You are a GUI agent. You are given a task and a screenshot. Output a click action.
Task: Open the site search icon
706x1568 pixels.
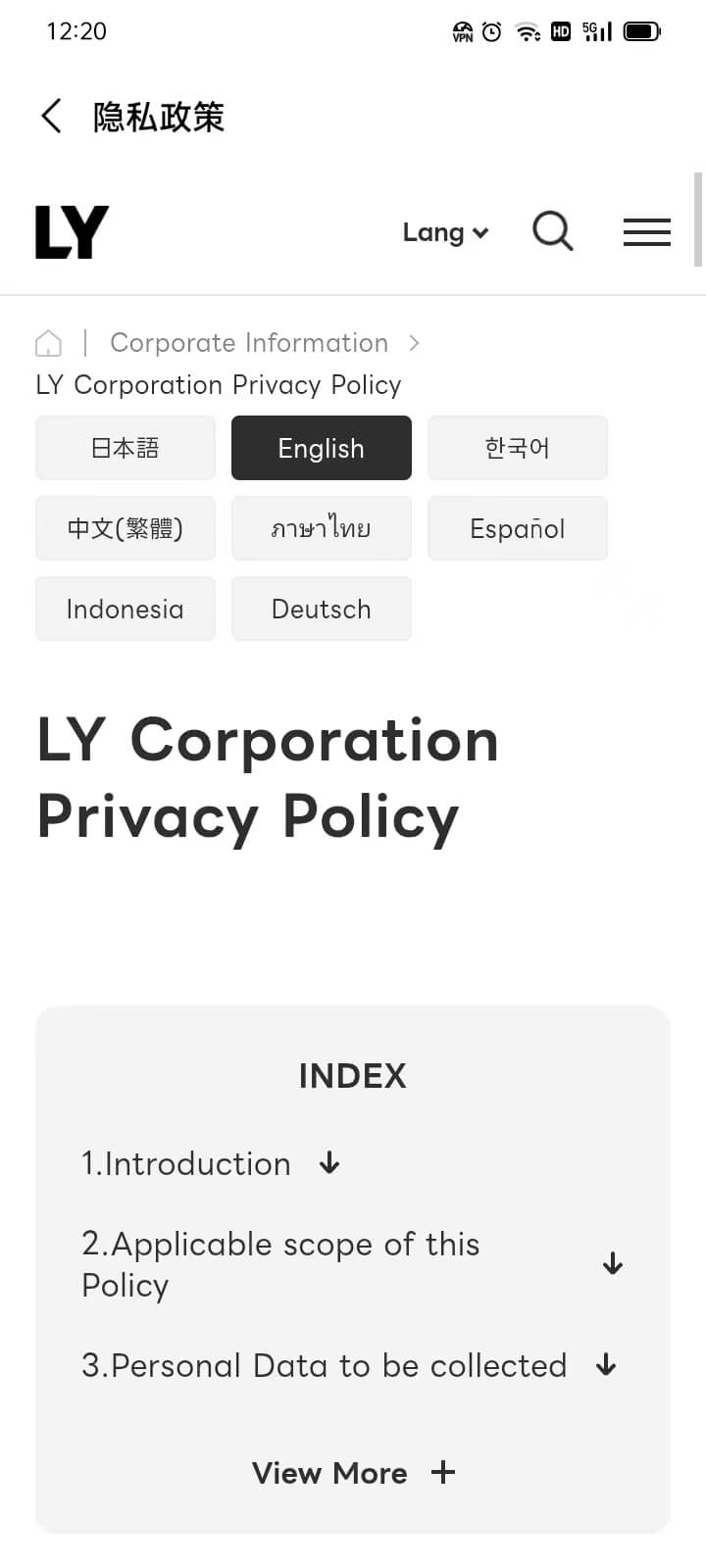pos(553,232)
